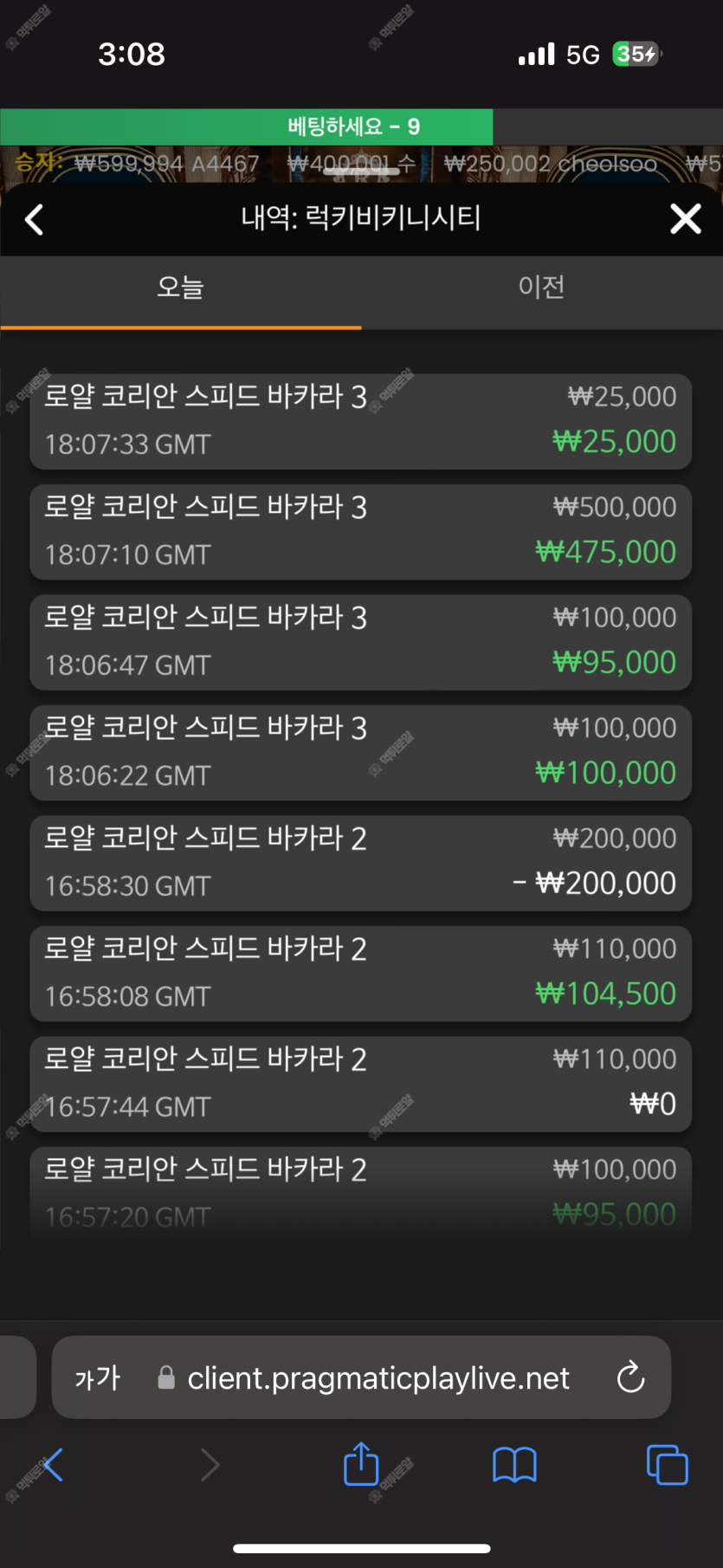This screenshot has width=723, height=1568.
Task: View the 16:57:44 GMT ₩0 result record
Action: 360,1084
